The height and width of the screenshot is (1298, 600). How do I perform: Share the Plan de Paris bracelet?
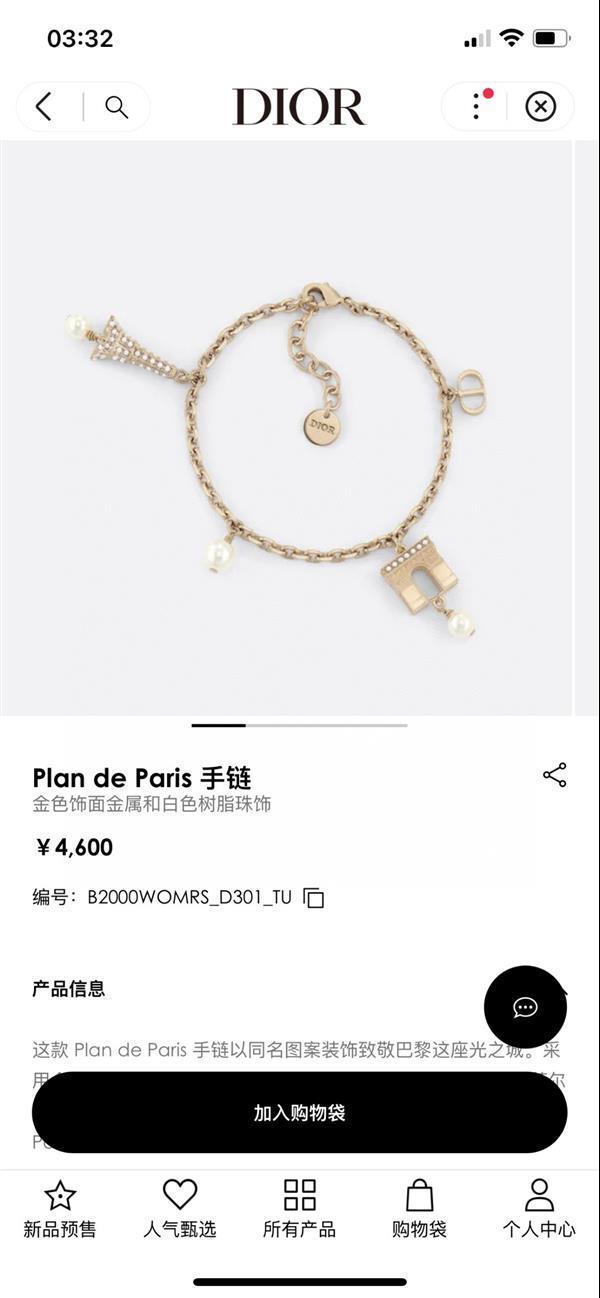tap(554, 775)
